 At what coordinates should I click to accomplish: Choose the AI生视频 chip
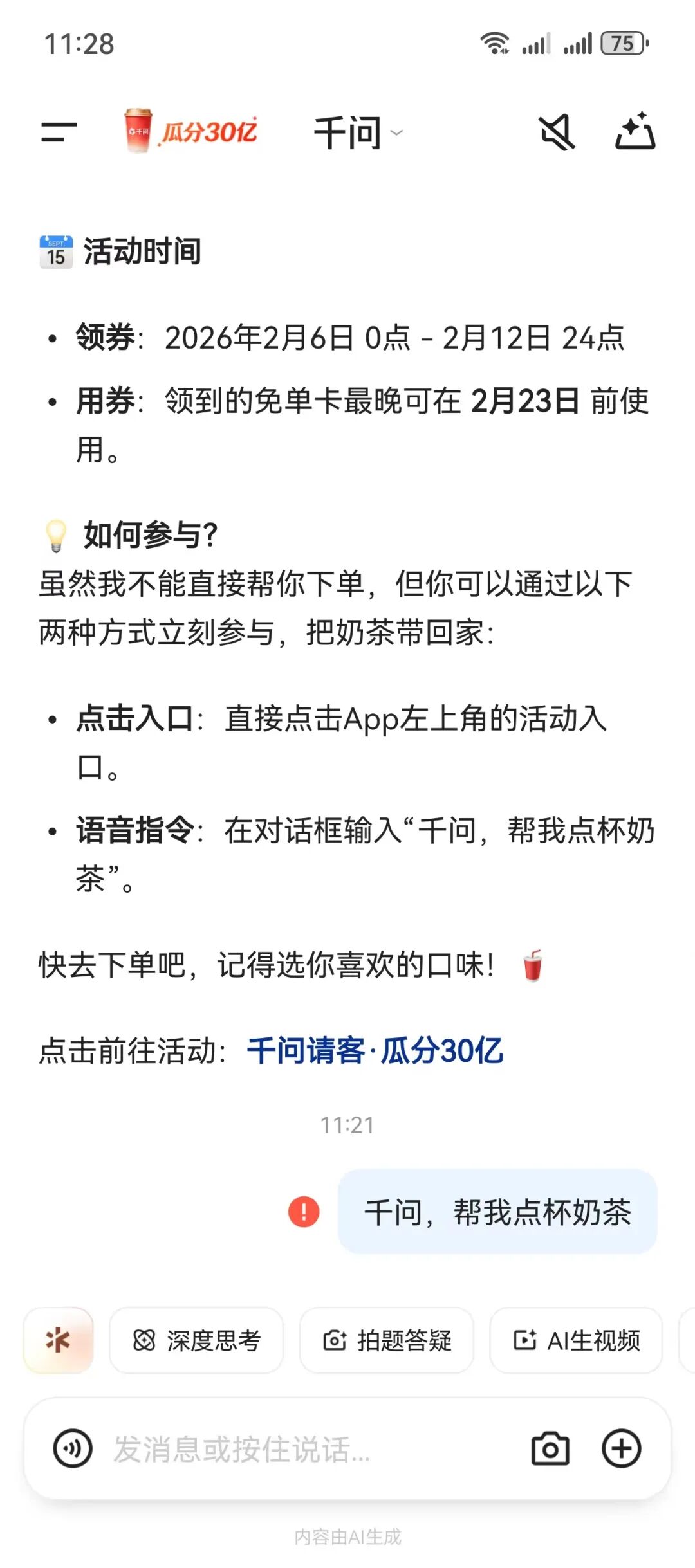(576, 1341)
